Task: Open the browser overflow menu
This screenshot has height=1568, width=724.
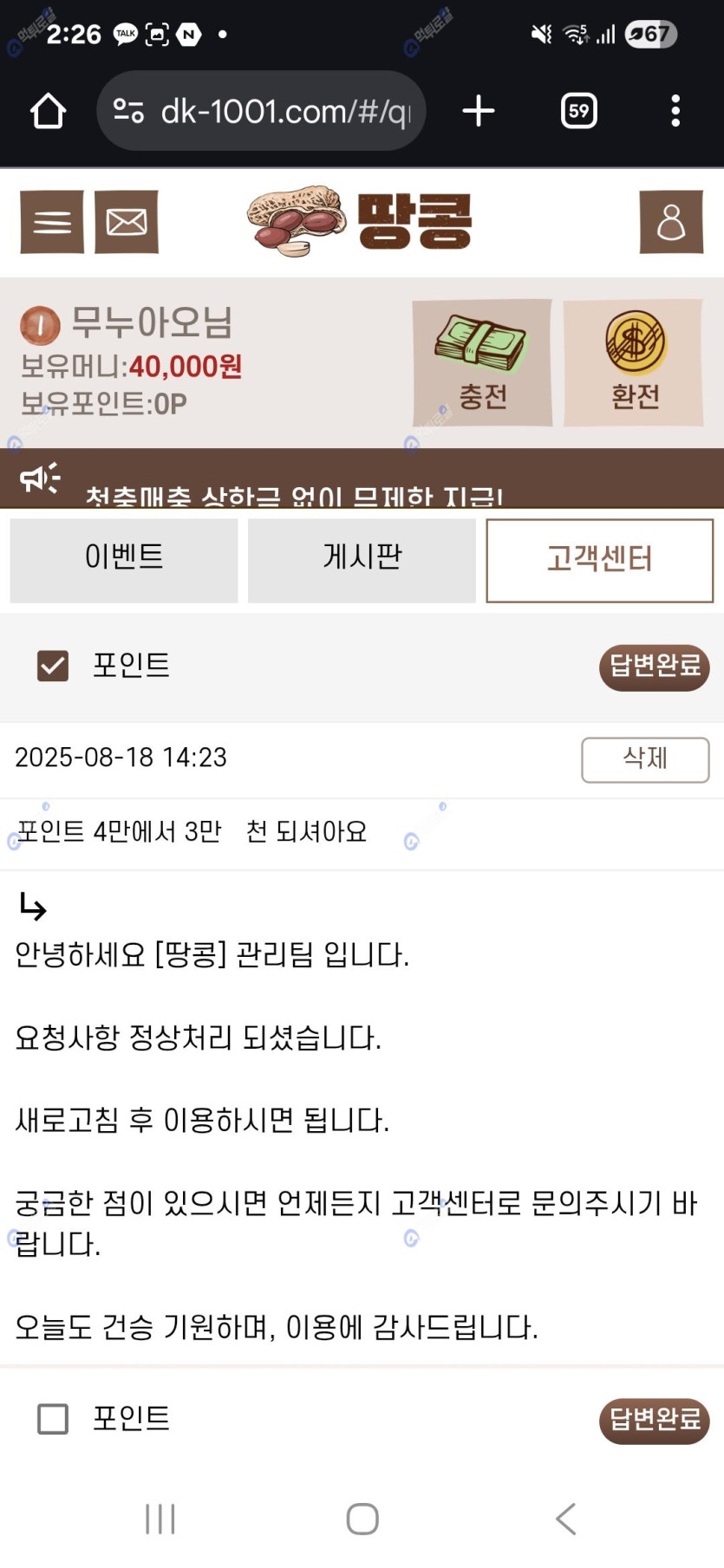Action: tap(675, 111)
